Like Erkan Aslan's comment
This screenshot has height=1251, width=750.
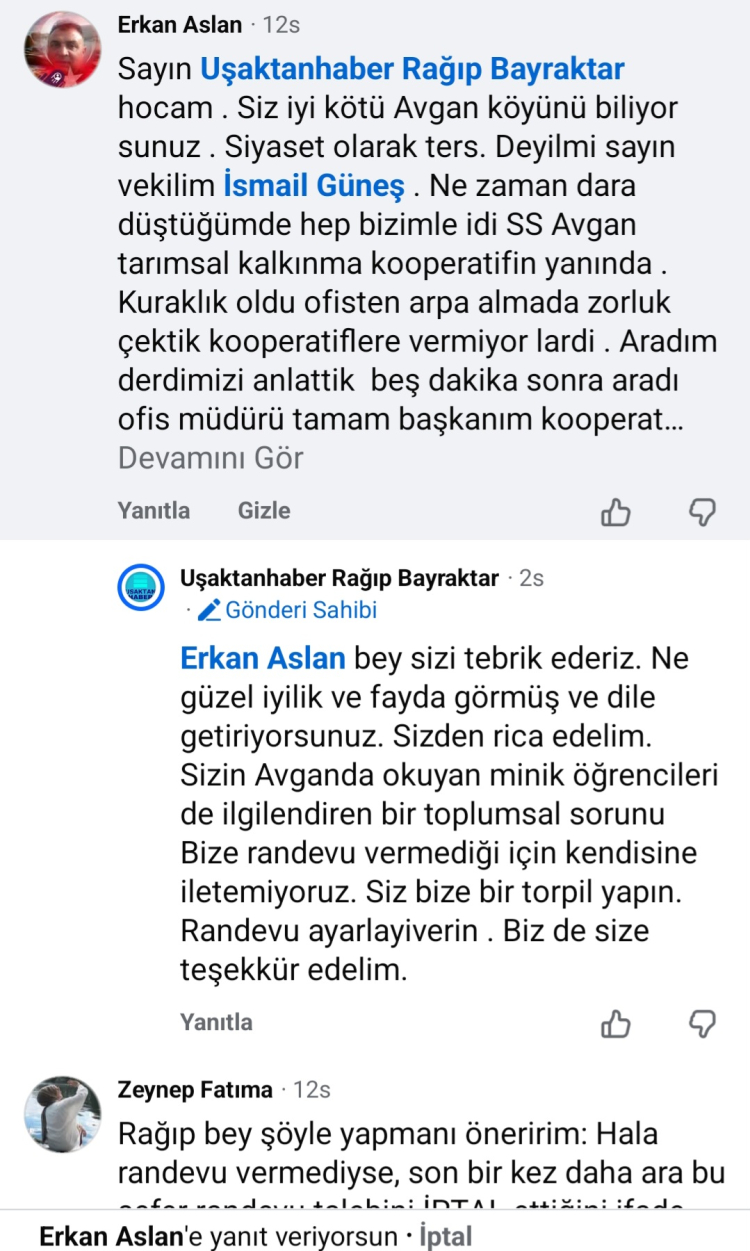(616, 512)
